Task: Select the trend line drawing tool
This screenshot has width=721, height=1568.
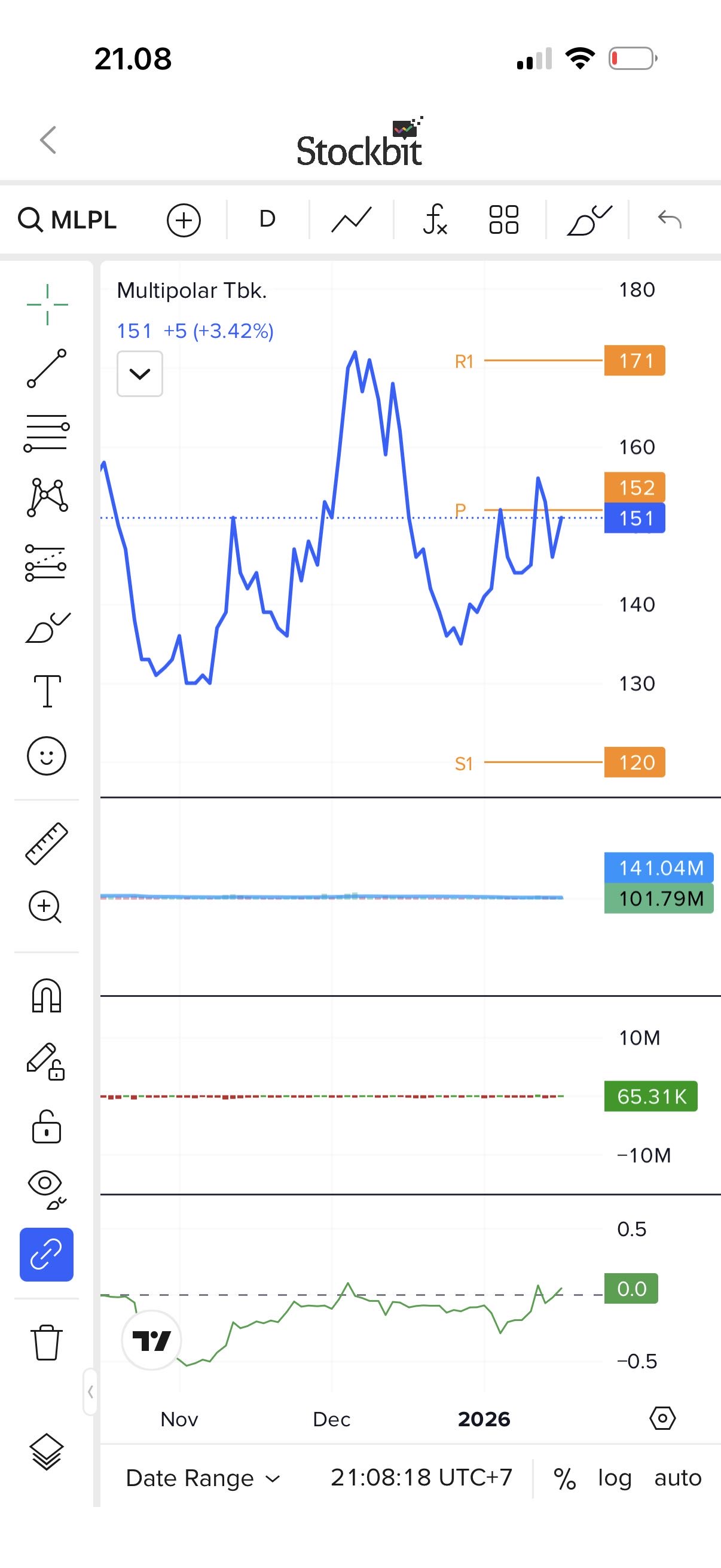Action: [47, 368]
